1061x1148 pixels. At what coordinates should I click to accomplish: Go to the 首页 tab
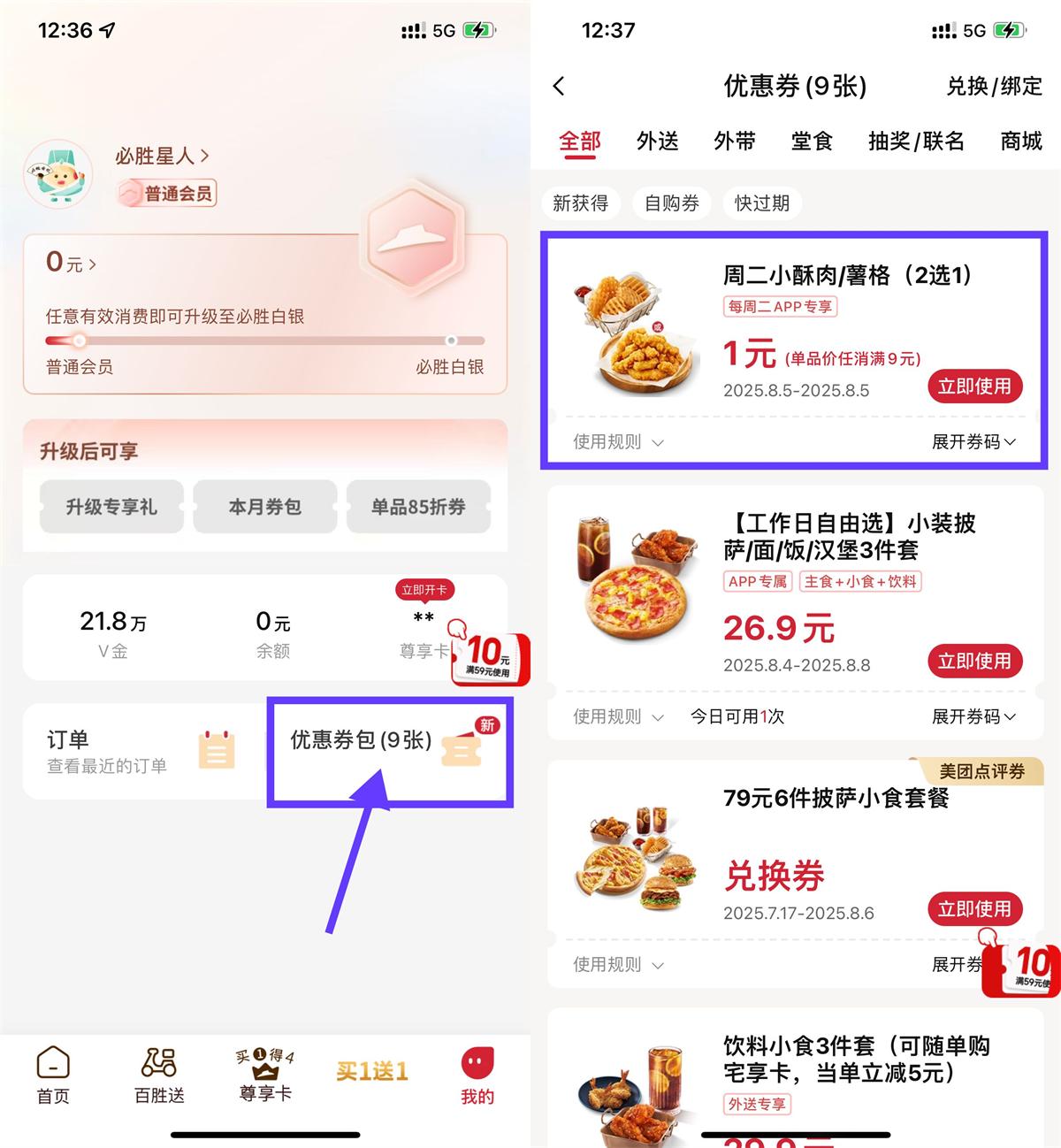click(x=53, y=1075)
